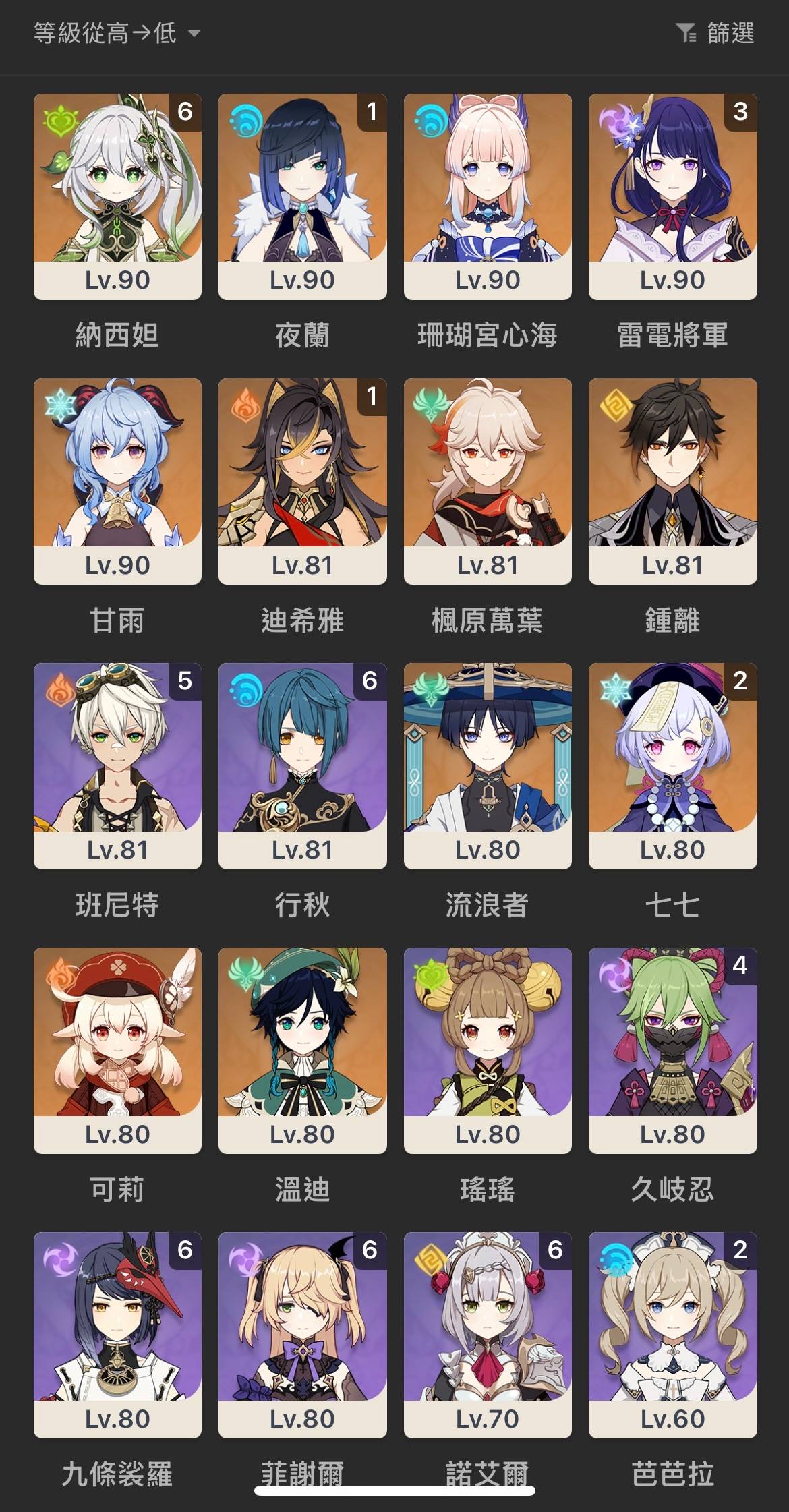Image resolution: width=789 pixels, height=1512 pixels.
Task: Tap the 七七 card
Action: point(672,765)
